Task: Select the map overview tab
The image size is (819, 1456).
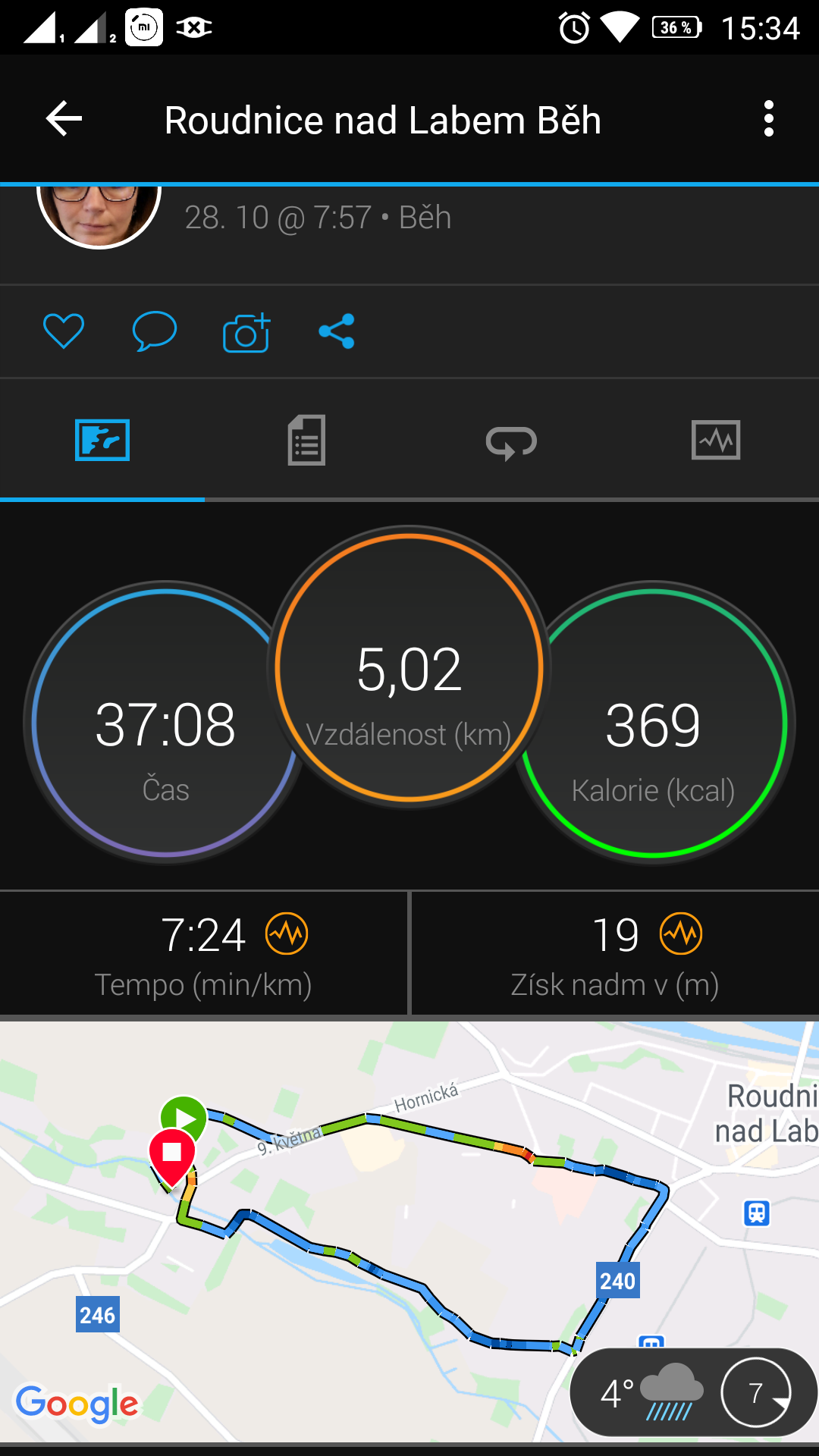Action: pos(102,440)
